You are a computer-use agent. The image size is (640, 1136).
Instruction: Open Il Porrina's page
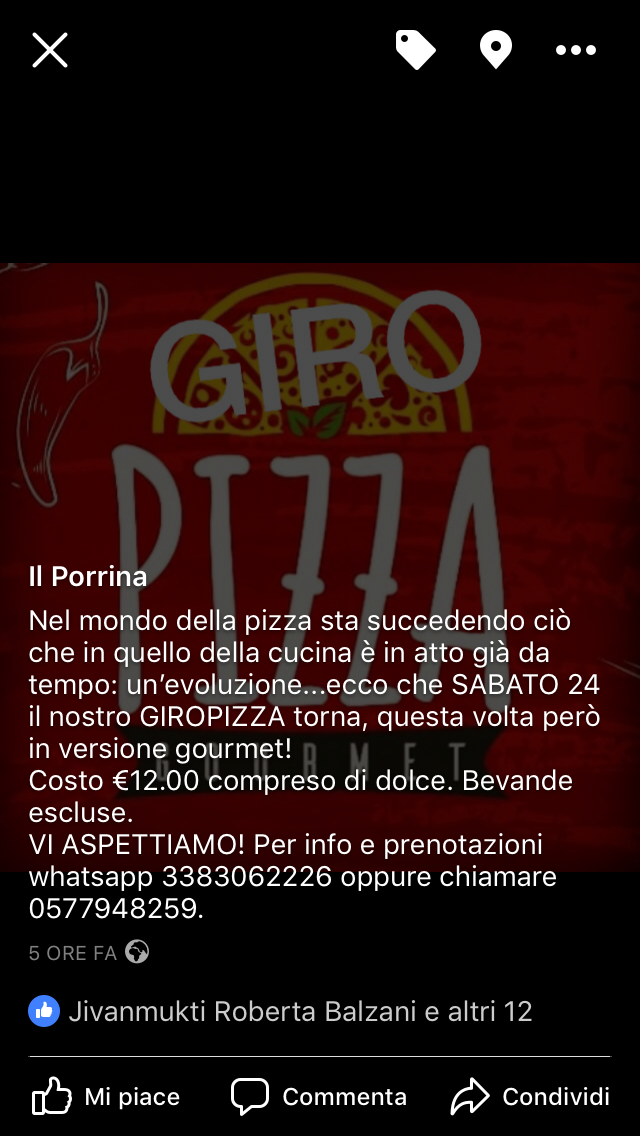tap(88, 576)
